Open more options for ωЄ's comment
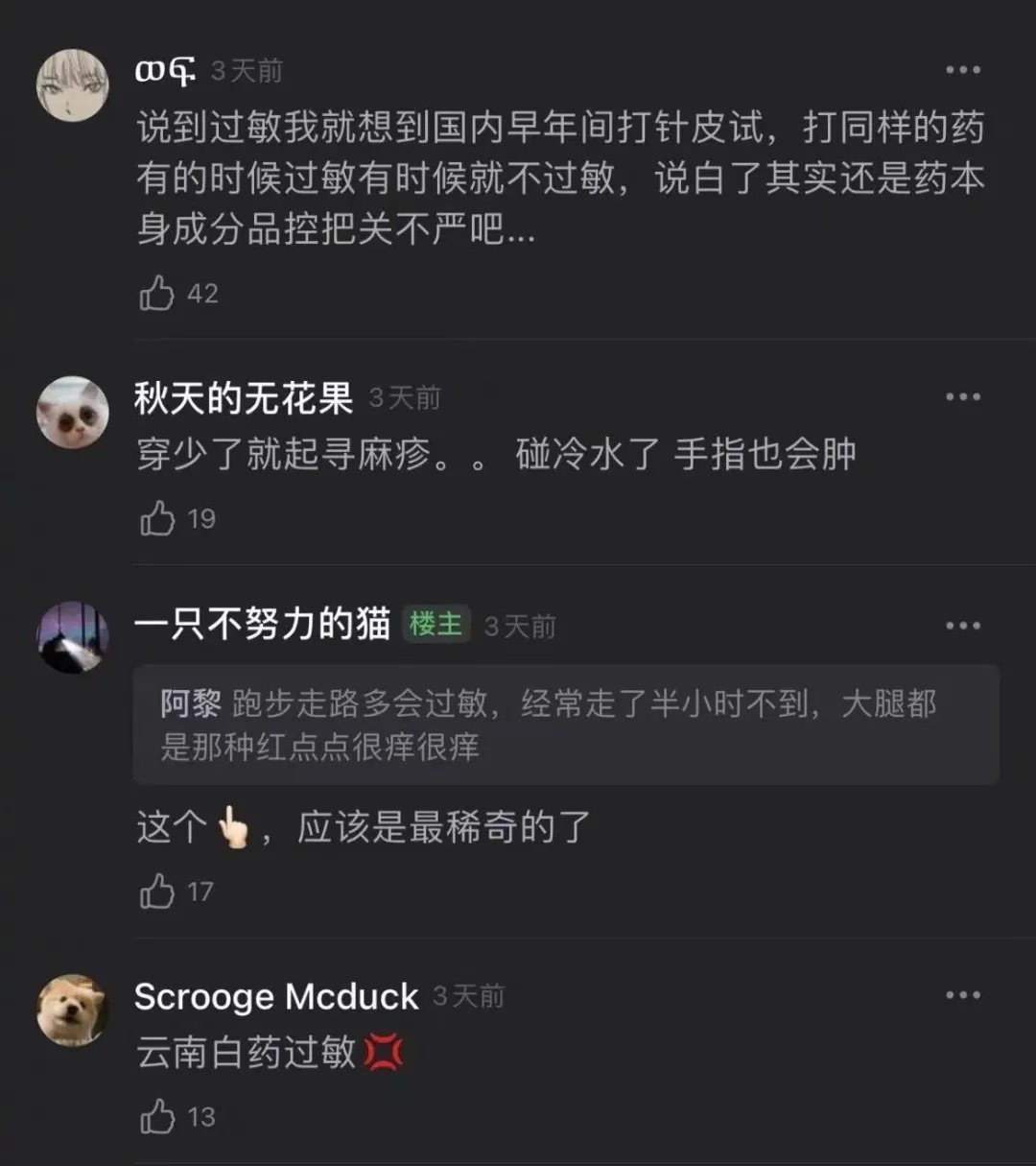1036x1166 pixels. (962, 69)
